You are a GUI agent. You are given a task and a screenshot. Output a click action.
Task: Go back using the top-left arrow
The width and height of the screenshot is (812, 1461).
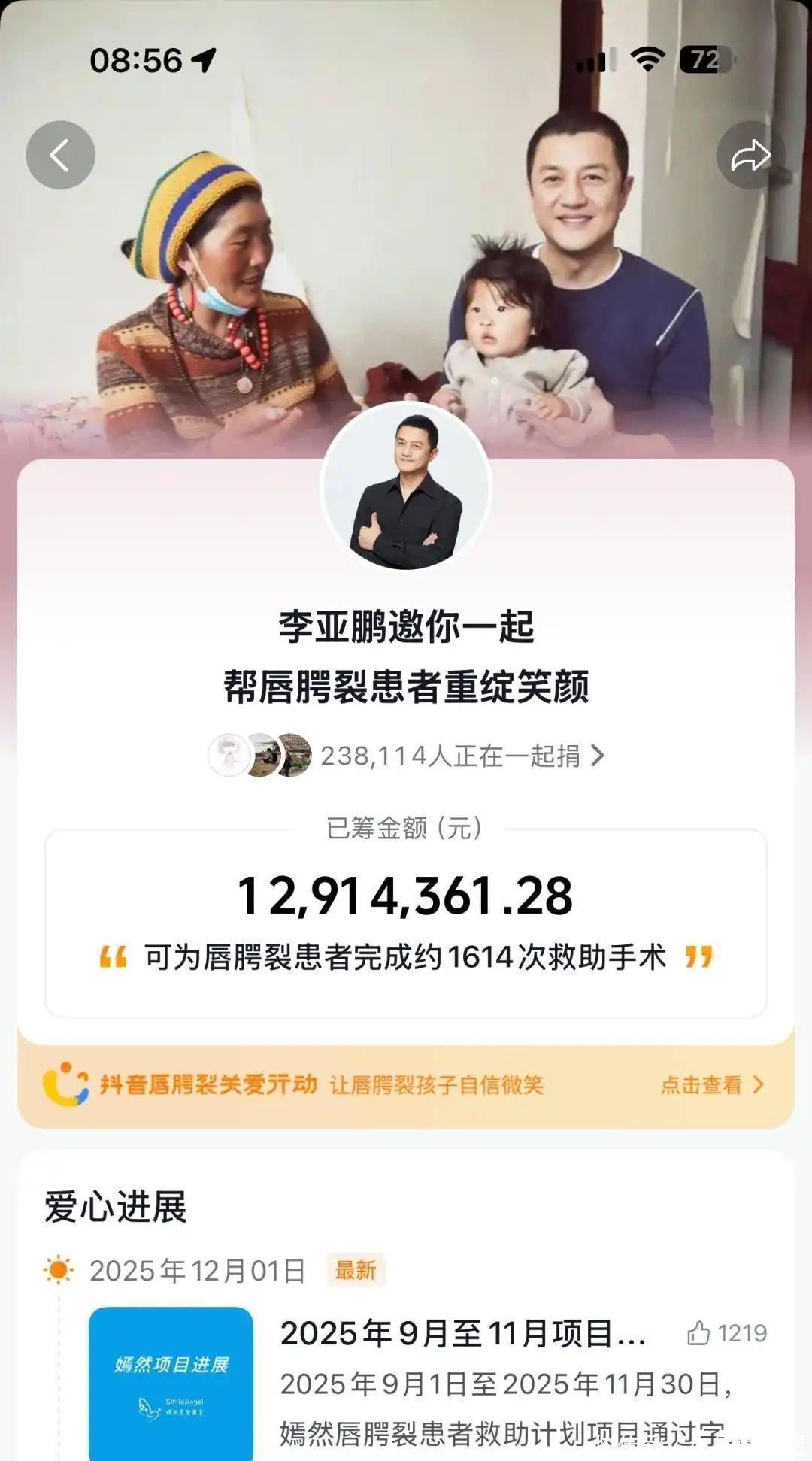[x=60, y=155]
